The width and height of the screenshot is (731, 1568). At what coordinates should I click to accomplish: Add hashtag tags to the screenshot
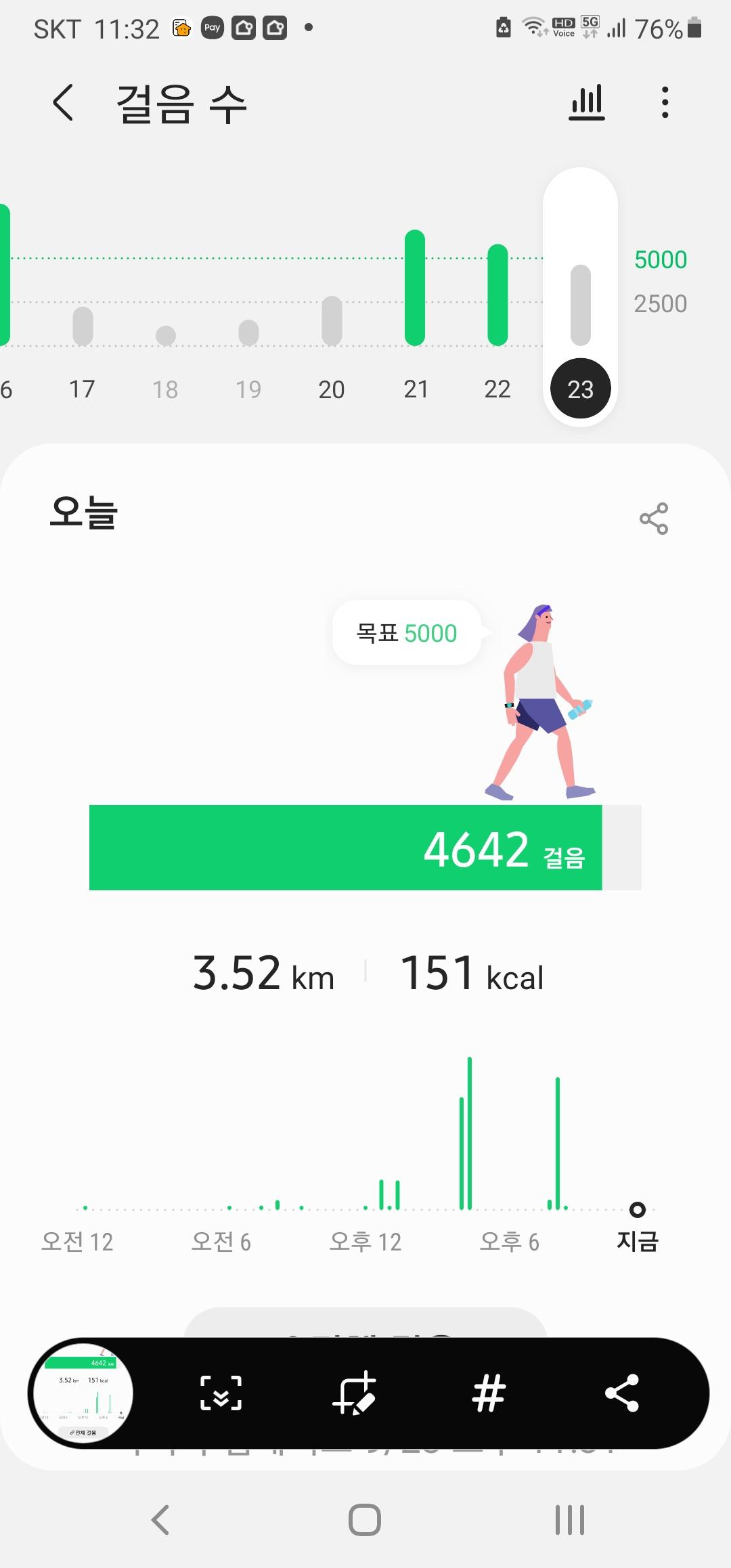click(489, 1393)
